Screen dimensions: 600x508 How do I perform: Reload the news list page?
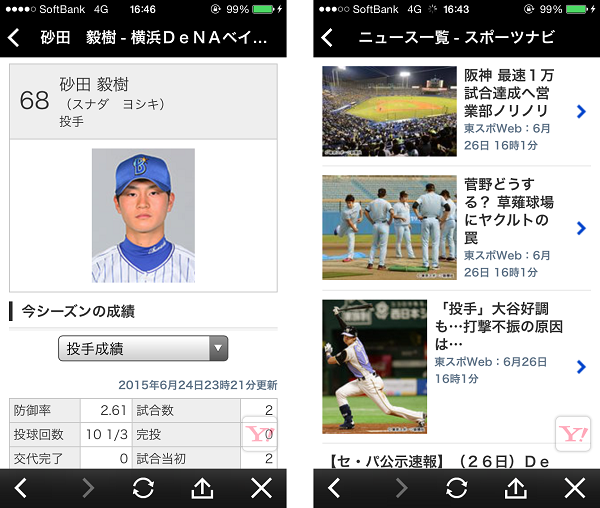pos(456,488)
